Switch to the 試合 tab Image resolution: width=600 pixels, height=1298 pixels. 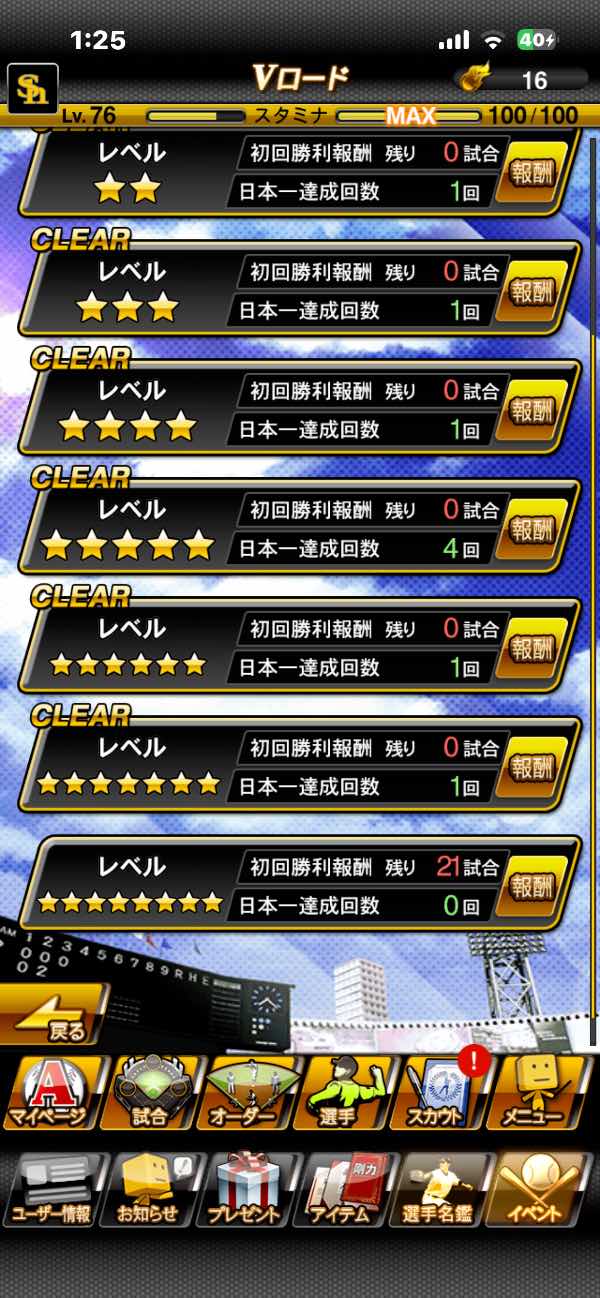point(150,1093)
